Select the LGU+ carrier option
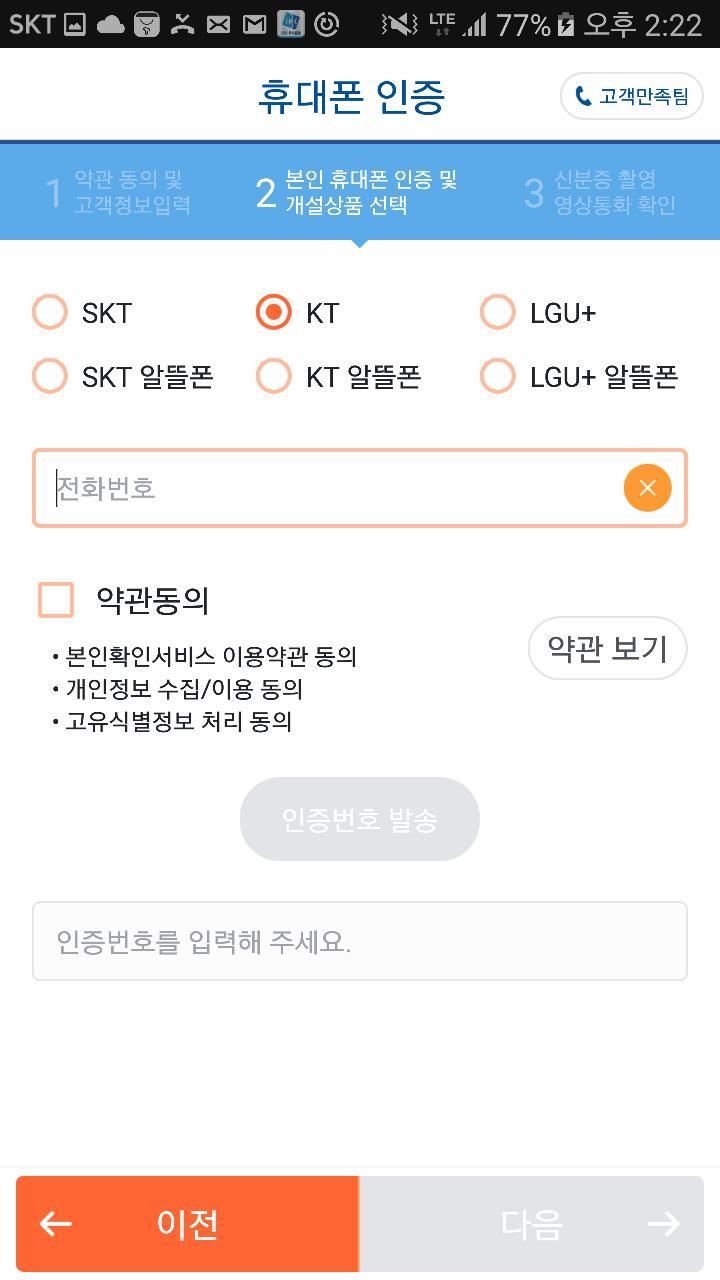This screenshot has height=1280, width=720. click(x=497, y=312)
